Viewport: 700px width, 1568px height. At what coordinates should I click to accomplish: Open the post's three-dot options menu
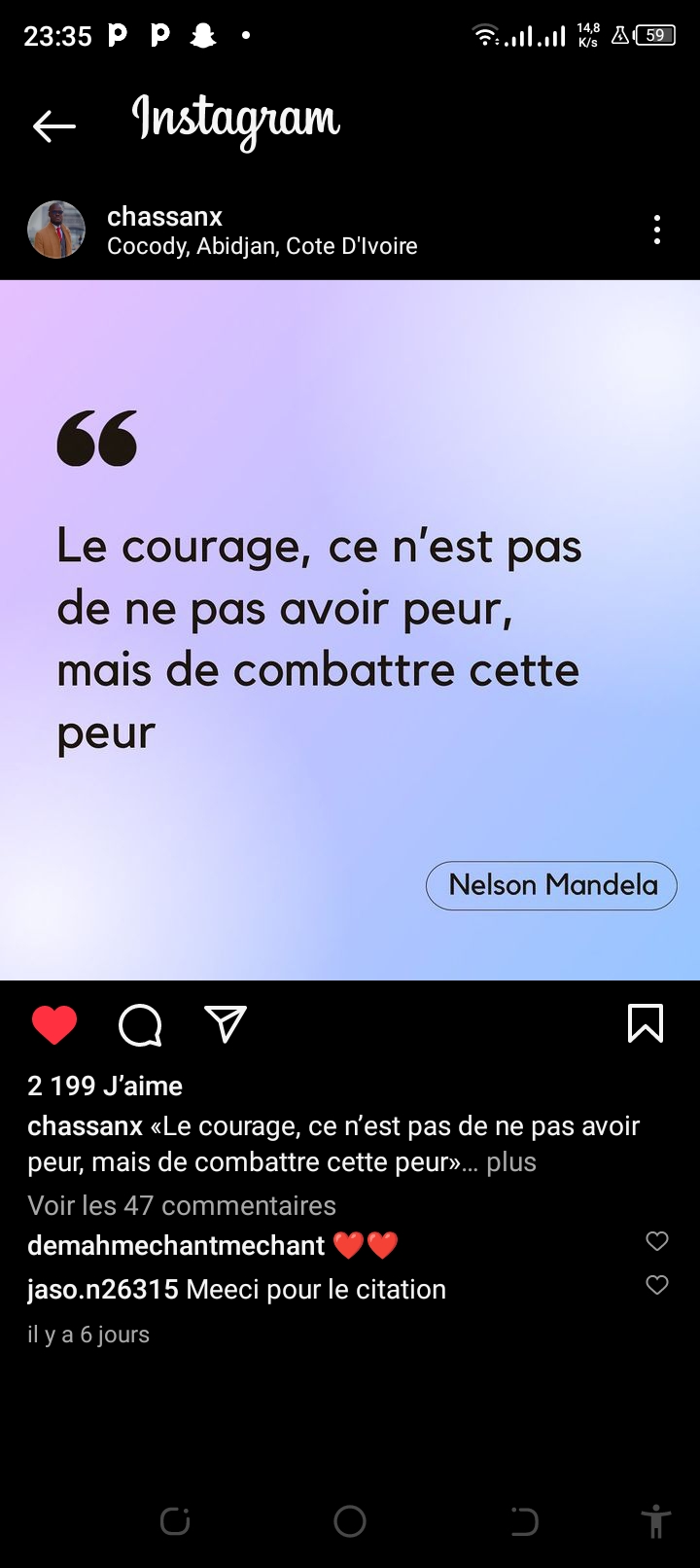(657, 230)
